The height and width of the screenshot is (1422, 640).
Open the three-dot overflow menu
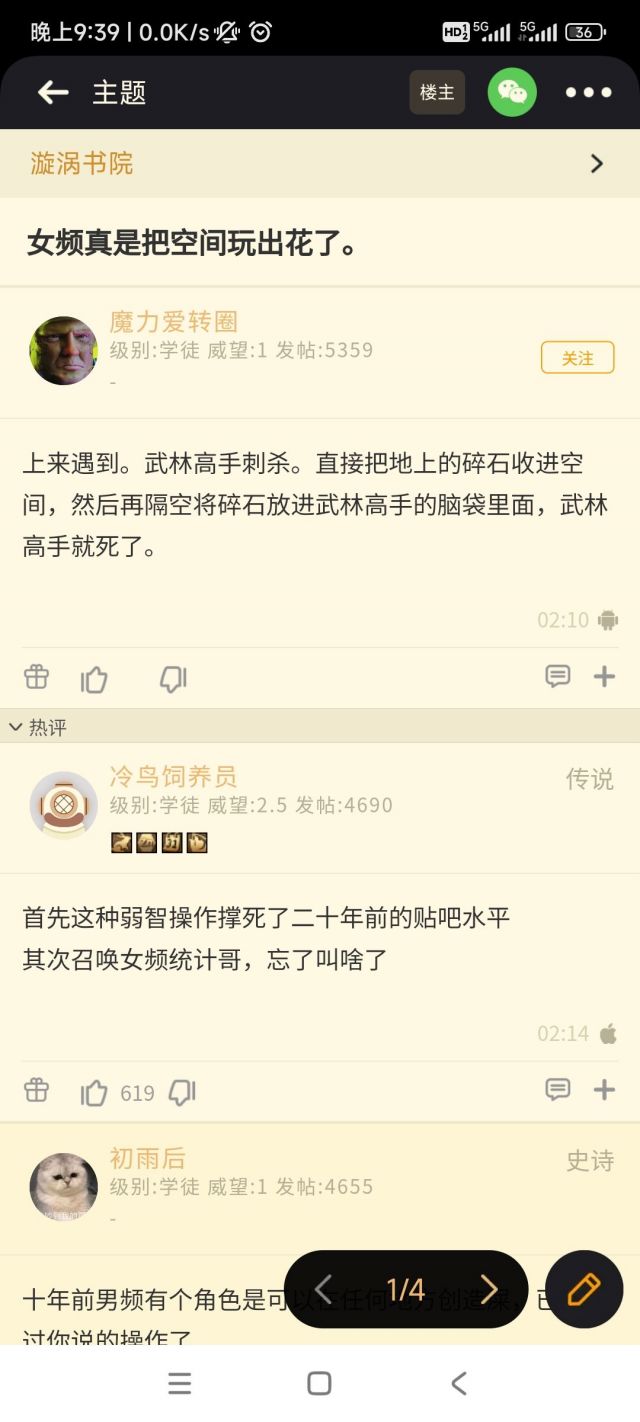click(x=588, y=93)
